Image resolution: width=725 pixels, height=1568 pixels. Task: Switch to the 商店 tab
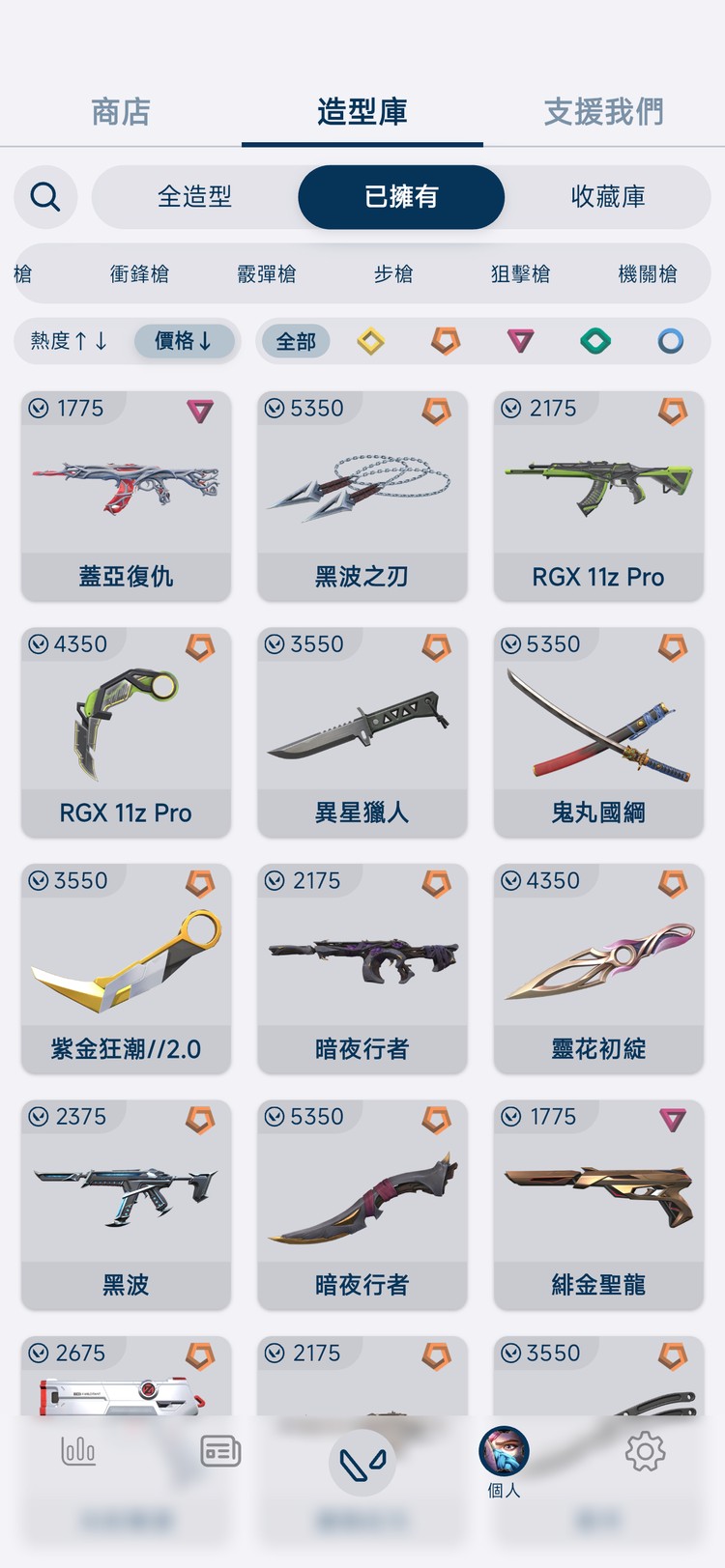tap(121, 111)
